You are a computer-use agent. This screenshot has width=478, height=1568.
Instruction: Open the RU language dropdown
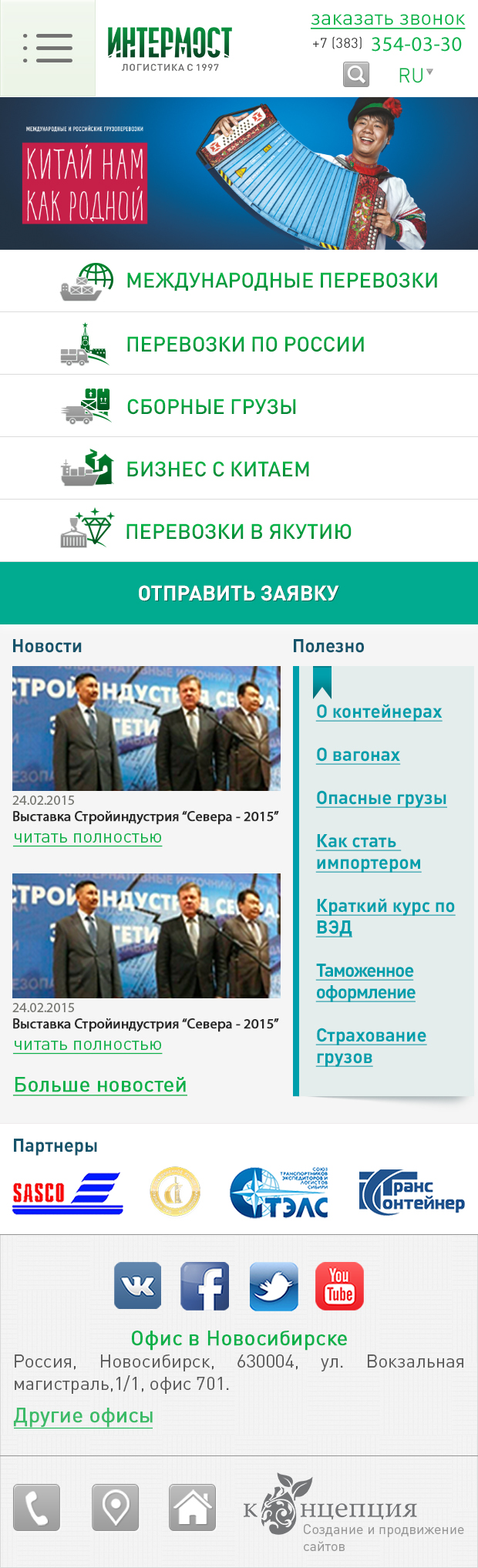415,76
